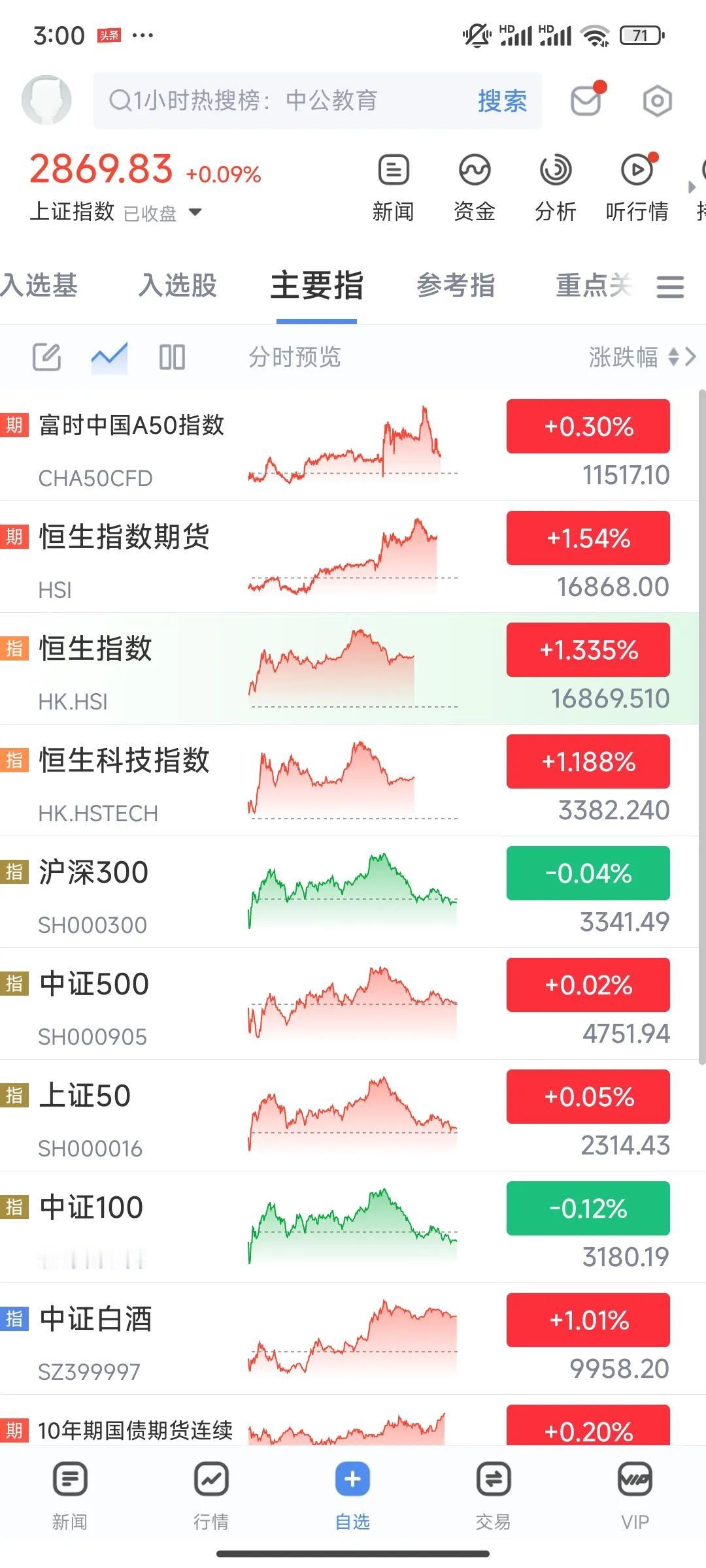
Task: Open the 恒生科技指数 row
Action: (x=349, y=781)
